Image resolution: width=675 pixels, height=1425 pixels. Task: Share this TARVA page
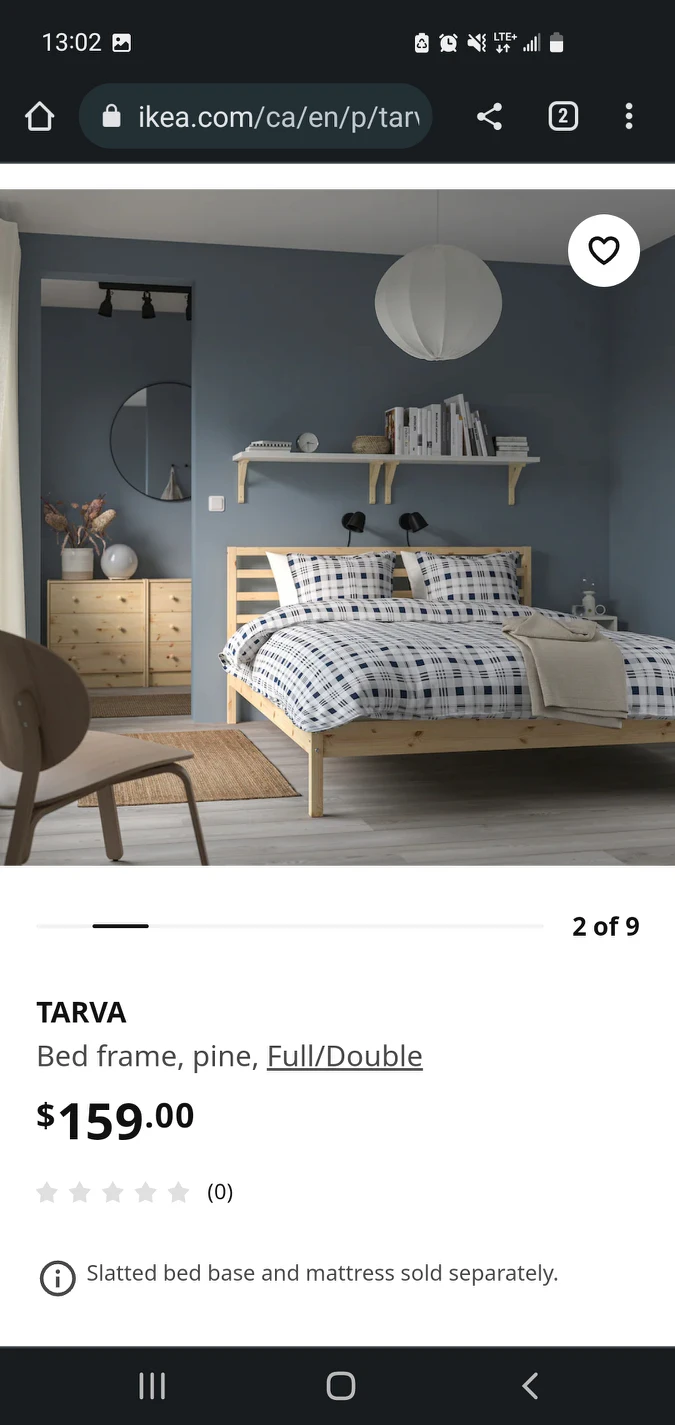(x=489, y=117)
